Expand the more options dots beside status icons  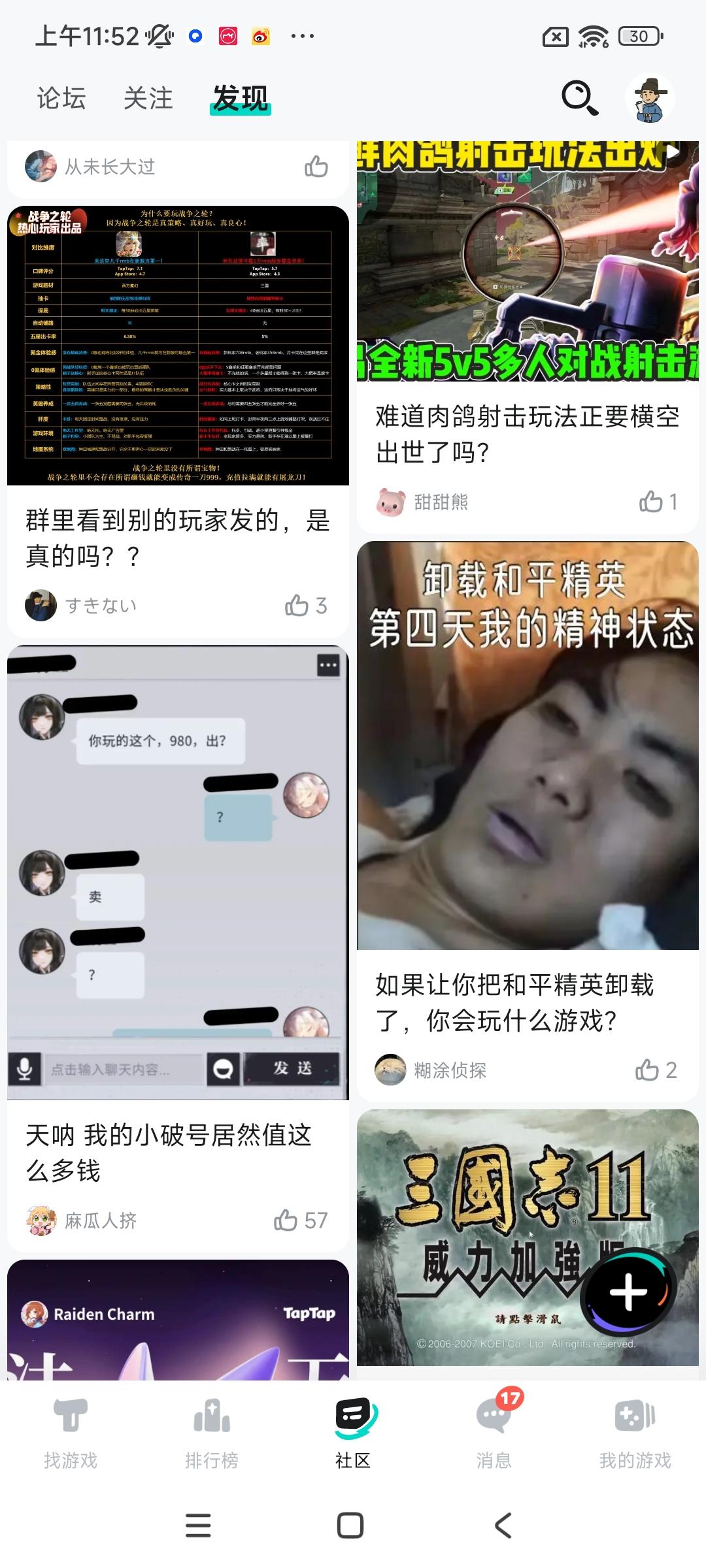pyautogui.click(x=301, y=36)
